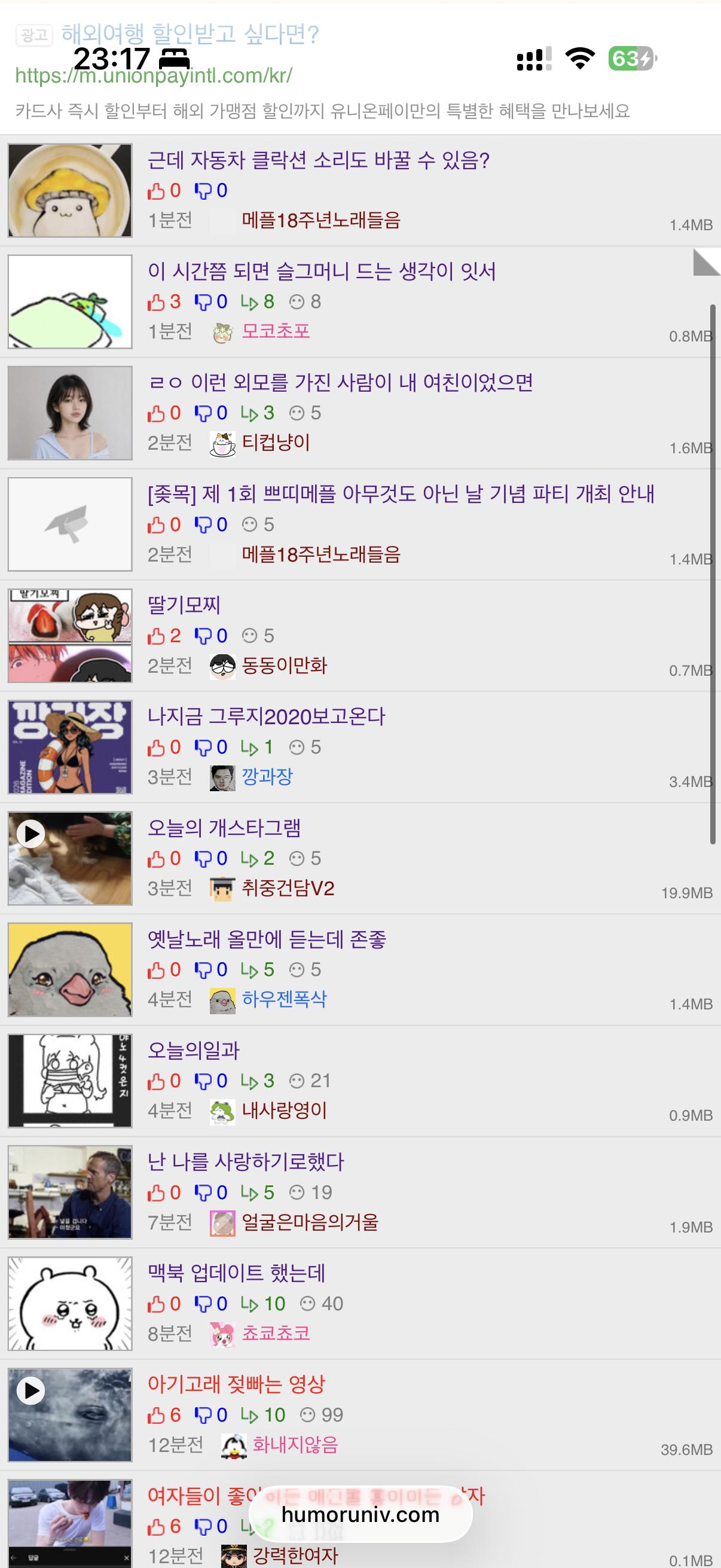
Task: Open the UnionPay overseas travel discount ad
Action: coord(190,34)
